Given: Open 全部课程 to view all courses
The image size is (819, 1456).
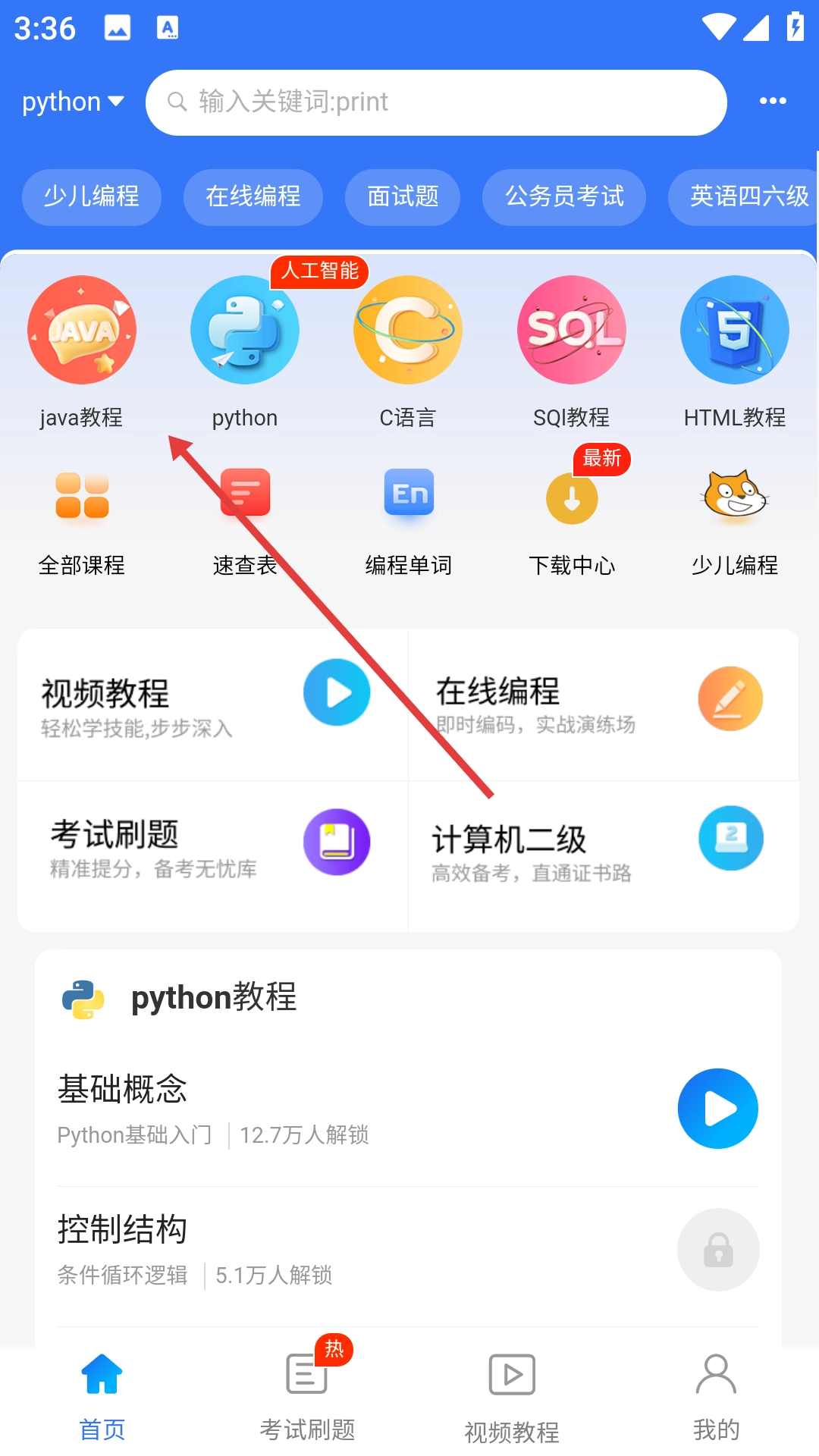Looking at the screenshot, I should click(82, 519).
